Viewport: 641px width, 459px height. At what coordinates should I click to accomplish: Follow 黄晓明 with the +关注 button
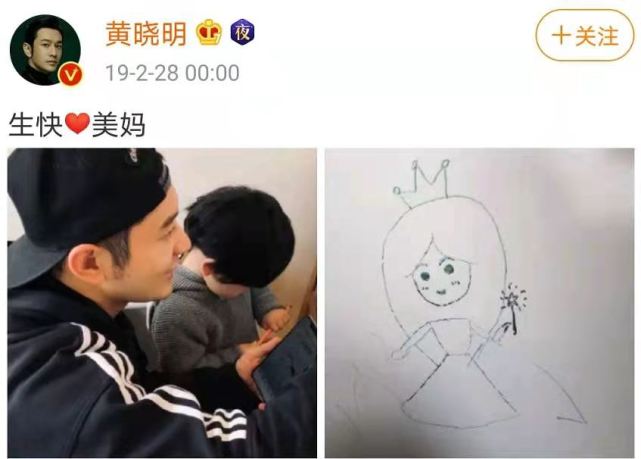[x=585, y=37]
